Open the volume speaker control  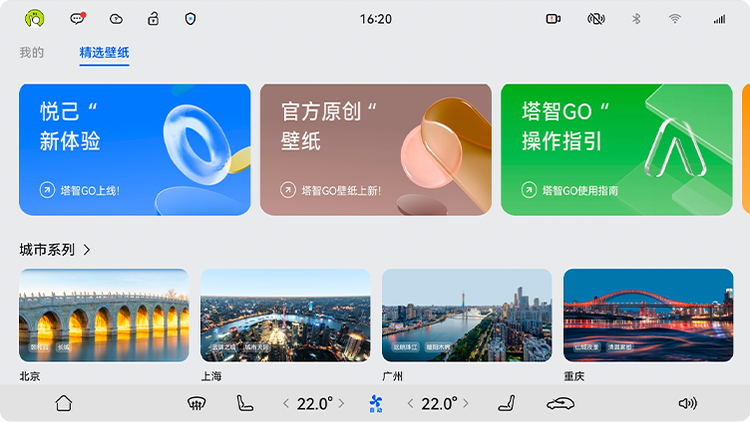687,403
